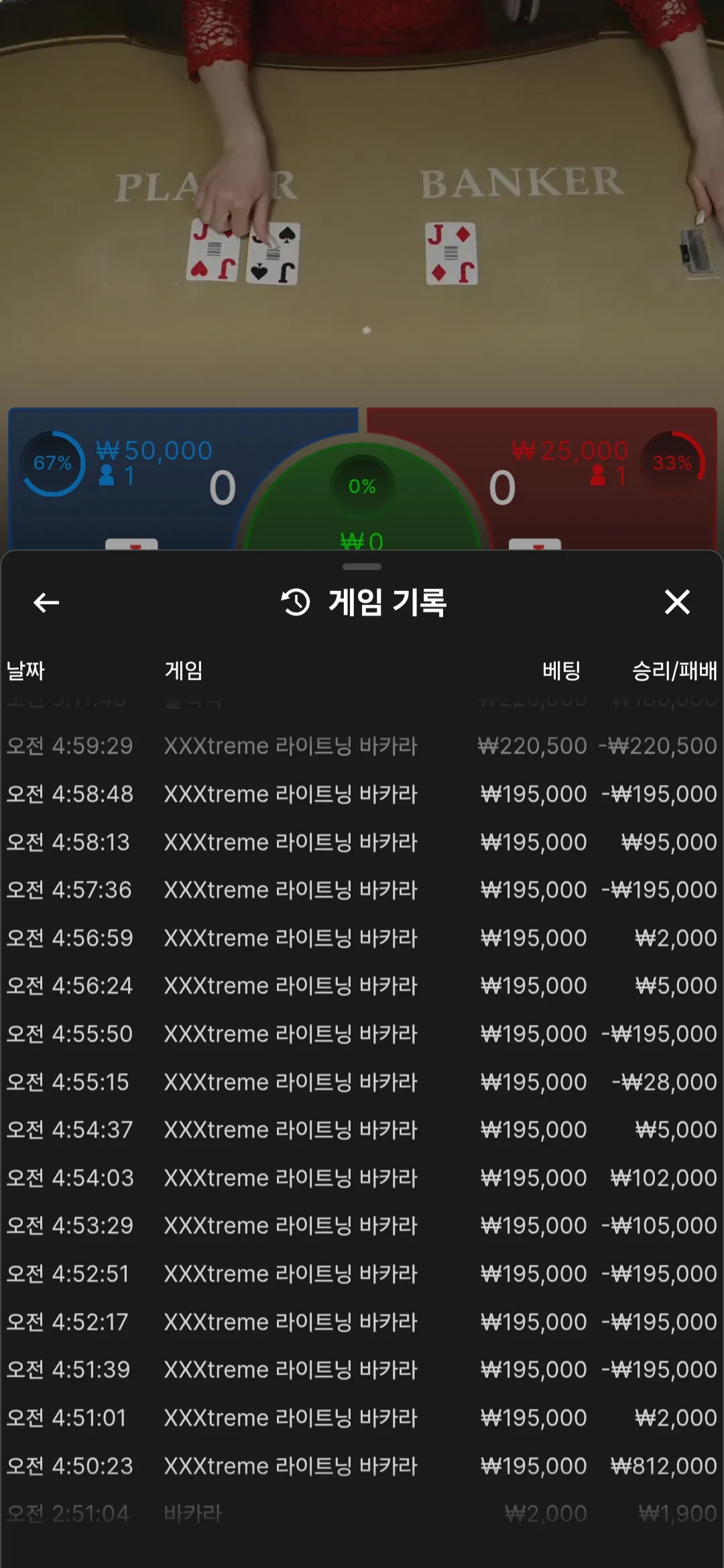Open the 오전 4:55:50 game record

[x=362, y=1034]
